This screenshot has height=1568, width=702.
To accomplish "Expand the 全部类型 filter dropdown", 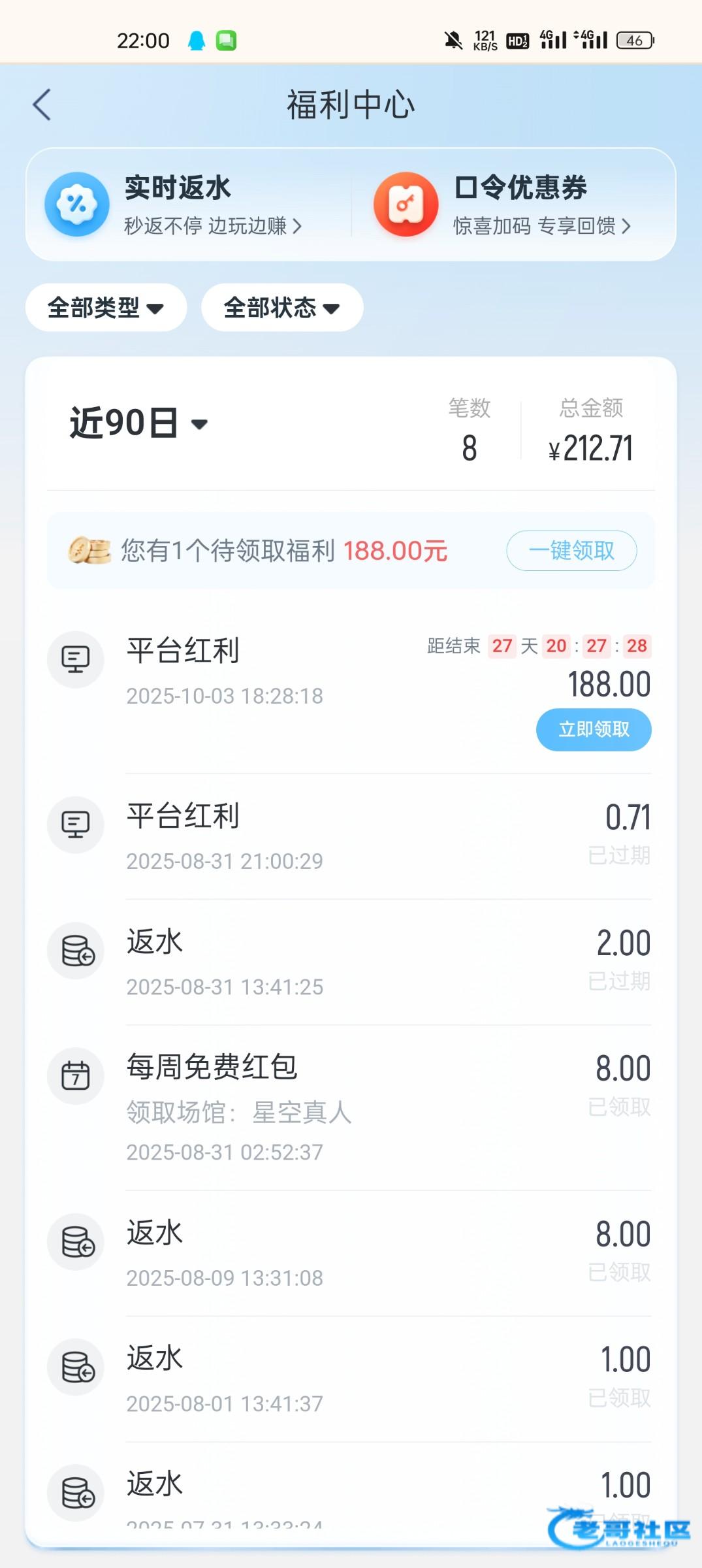I will pyautogui.click(x=106, y=308).
